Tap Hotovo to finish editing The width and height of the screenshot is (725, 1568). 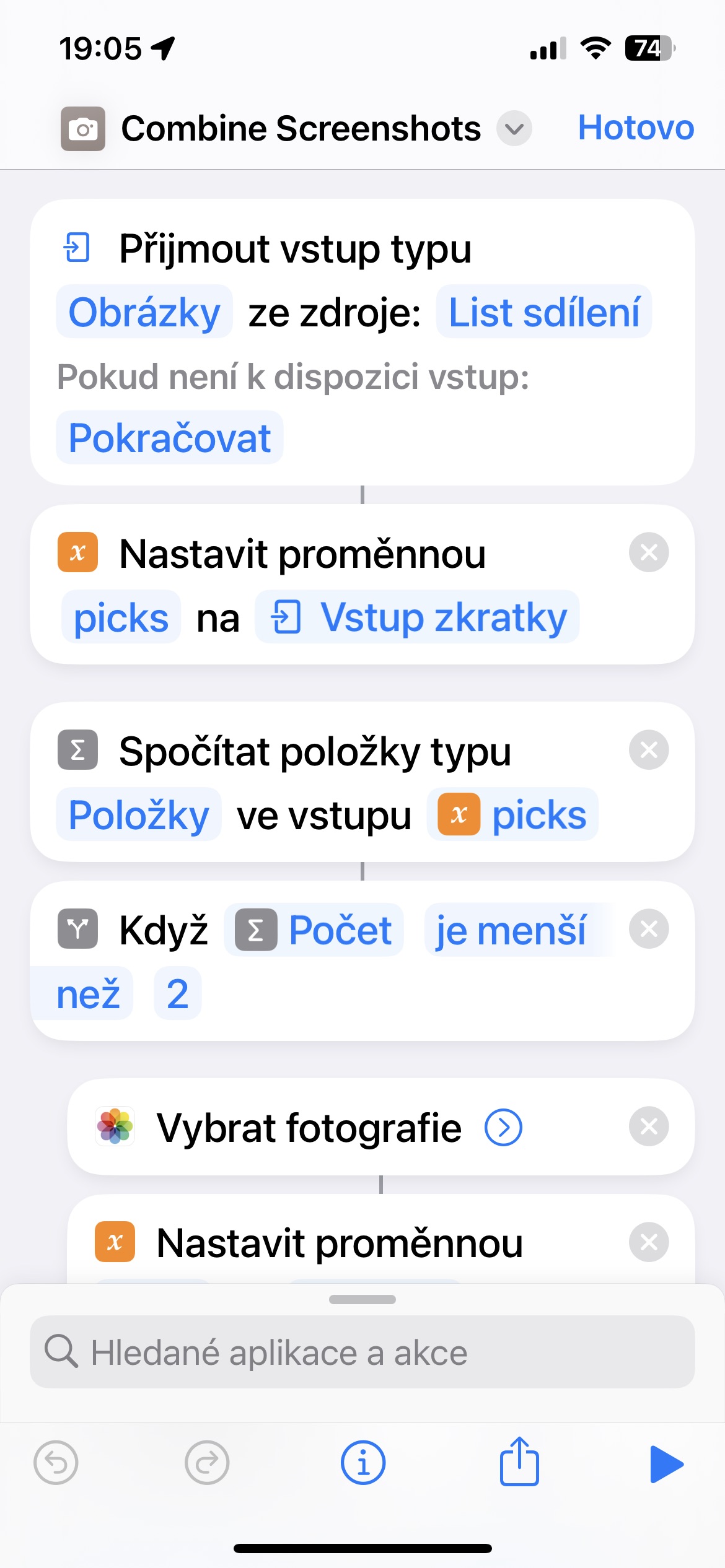coord(635,128)
